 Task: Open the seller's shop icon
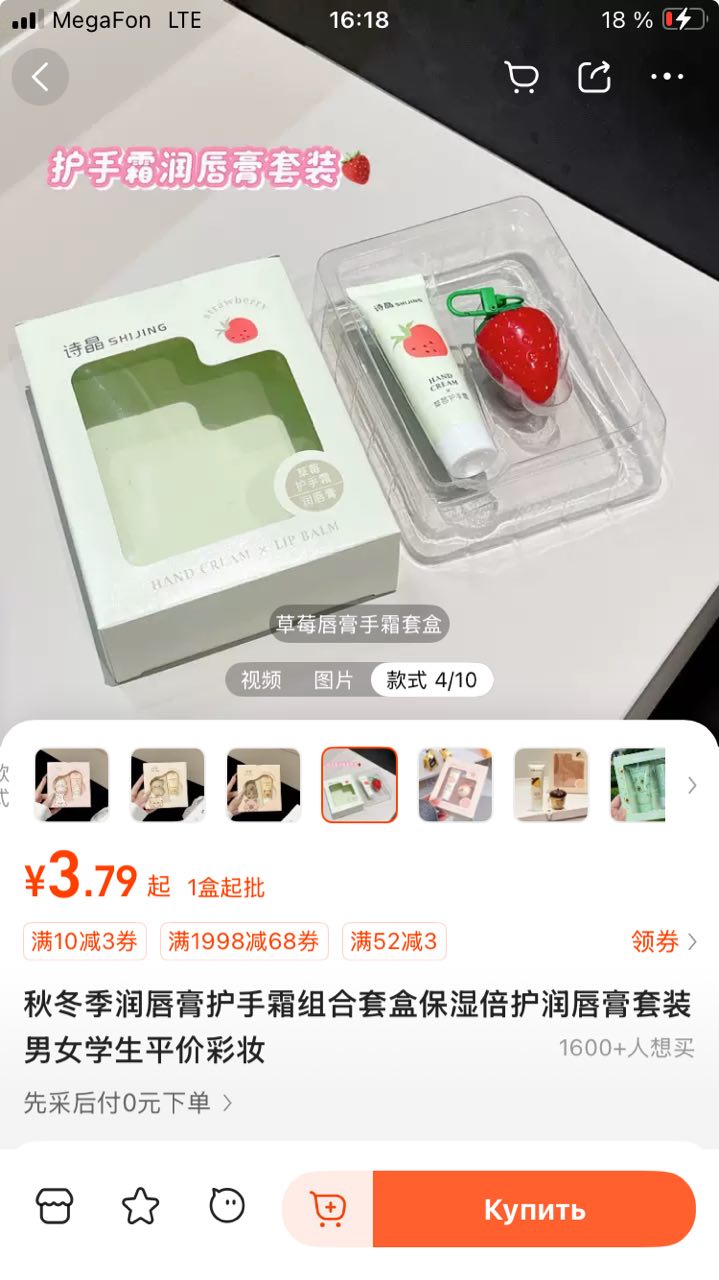(x=55, y=1207)
